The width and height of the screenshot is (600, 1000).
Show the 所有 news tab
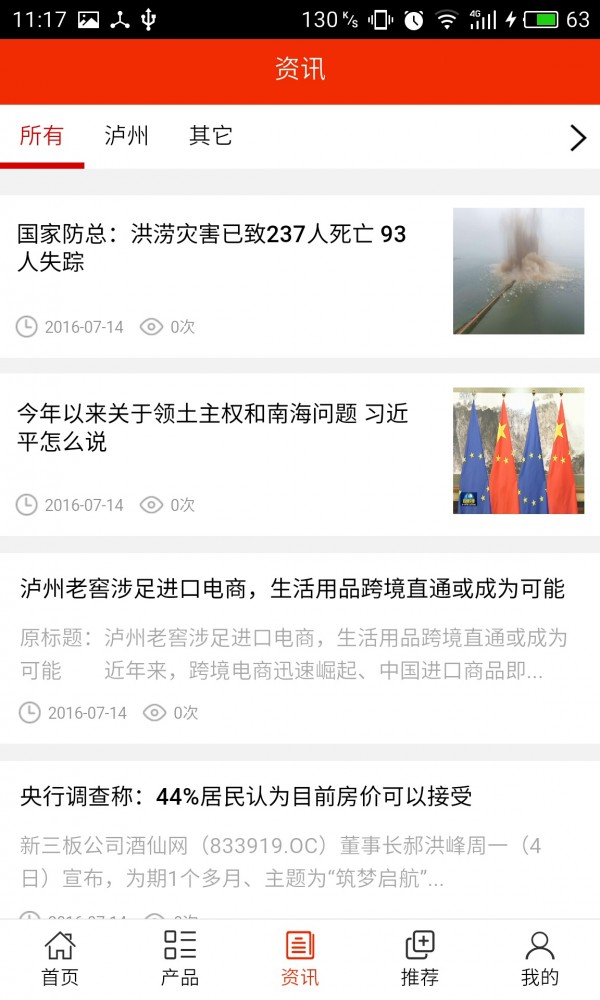[x=41, y=137]
